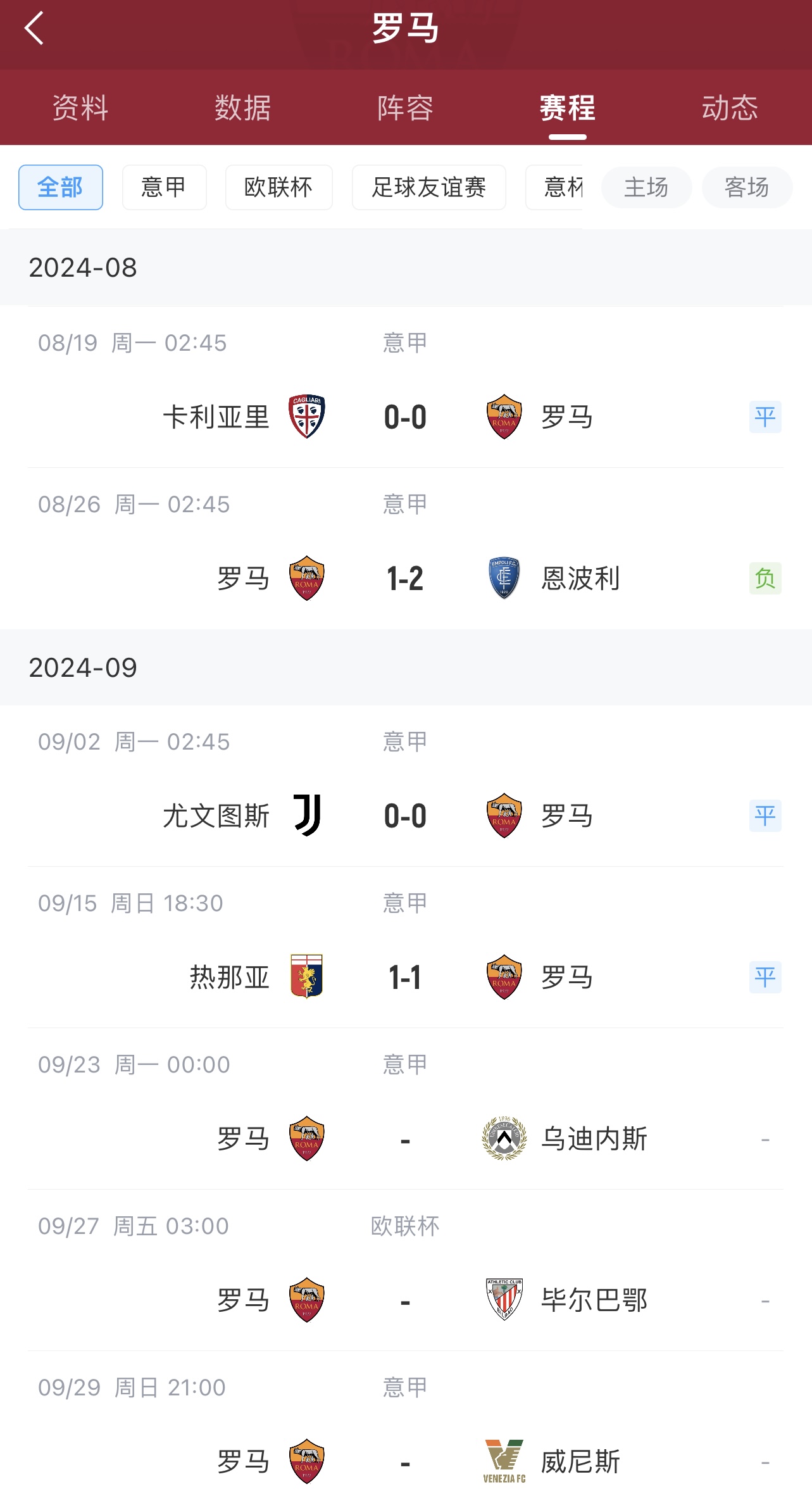The image size is (812, 1510).
Task: Filter schedule by 欧联杯
Action: pos(278,187)
